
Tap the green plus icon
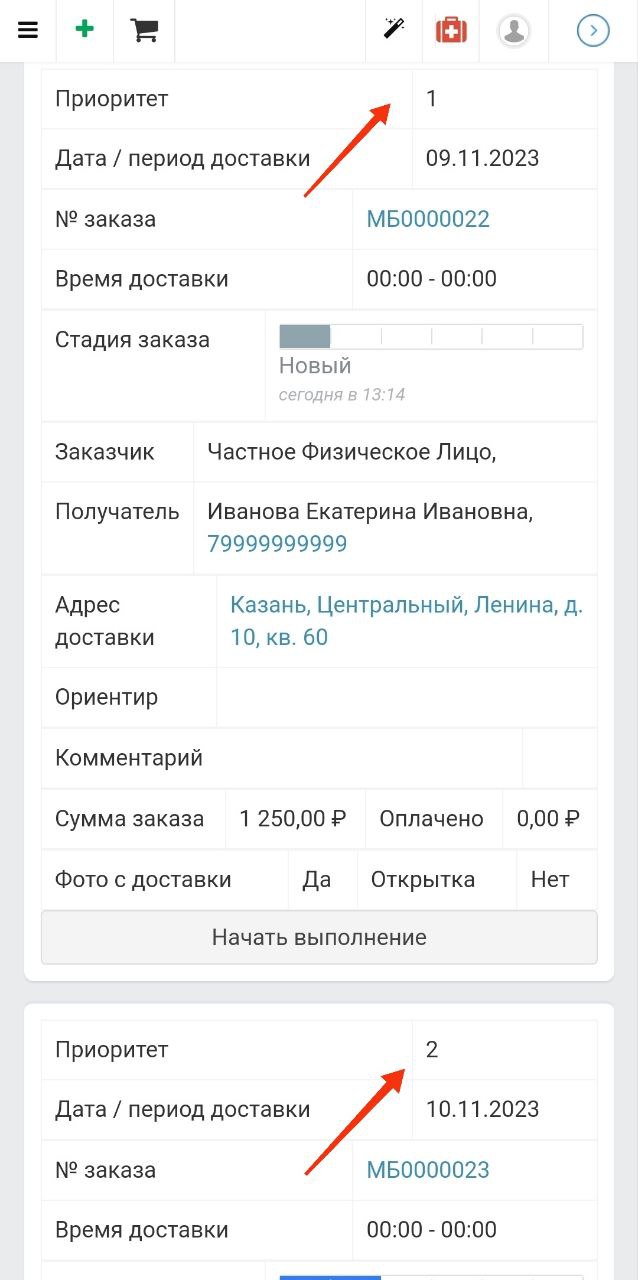click(85, 29)
